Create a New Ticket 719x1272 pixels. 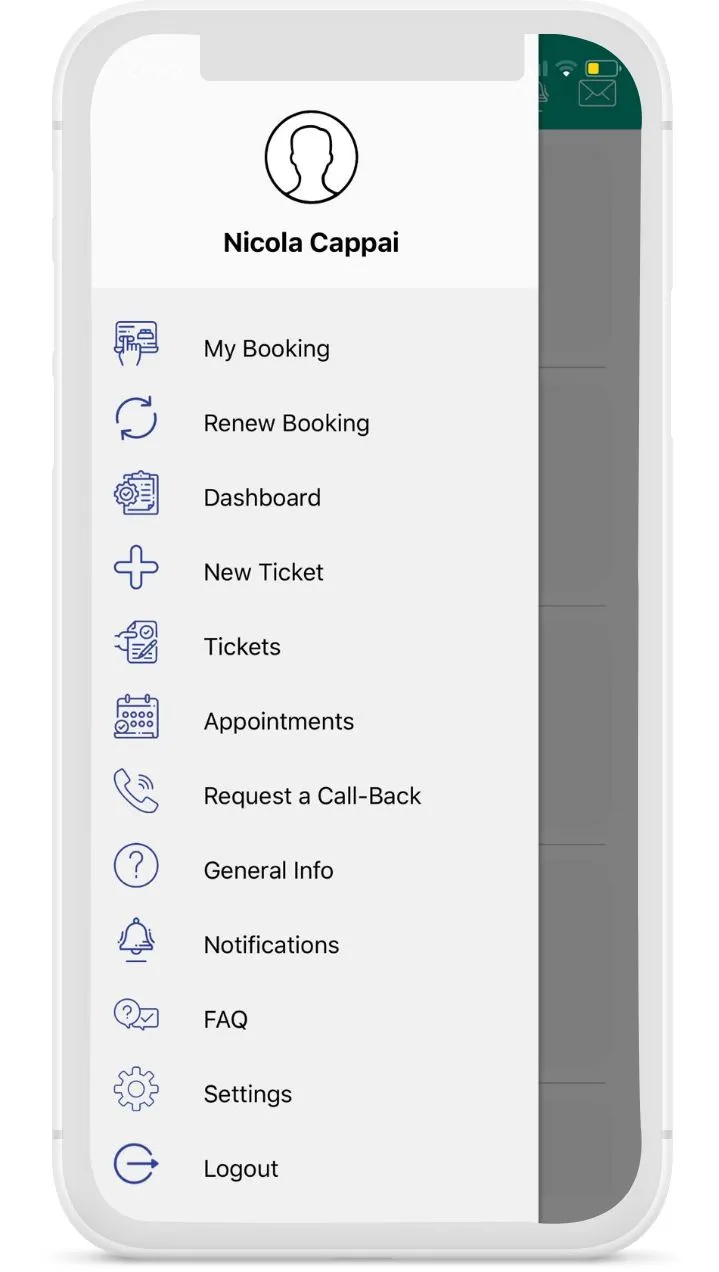(263, 572)
